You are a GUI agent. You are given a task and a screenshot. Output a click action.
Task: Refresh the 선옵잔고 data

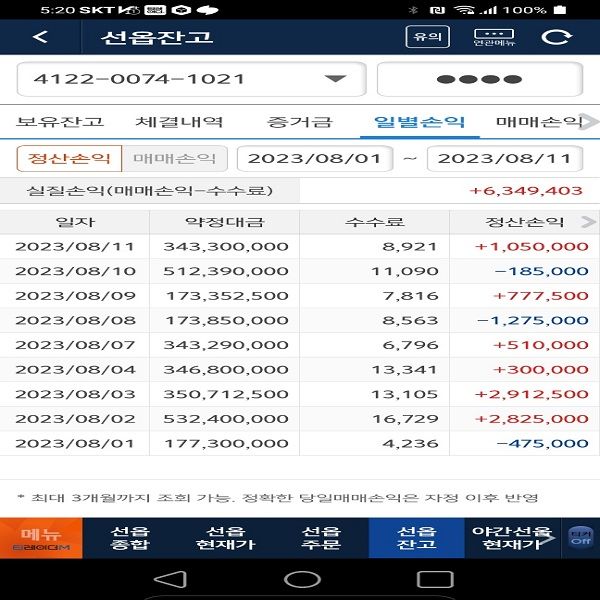point(553,38)
